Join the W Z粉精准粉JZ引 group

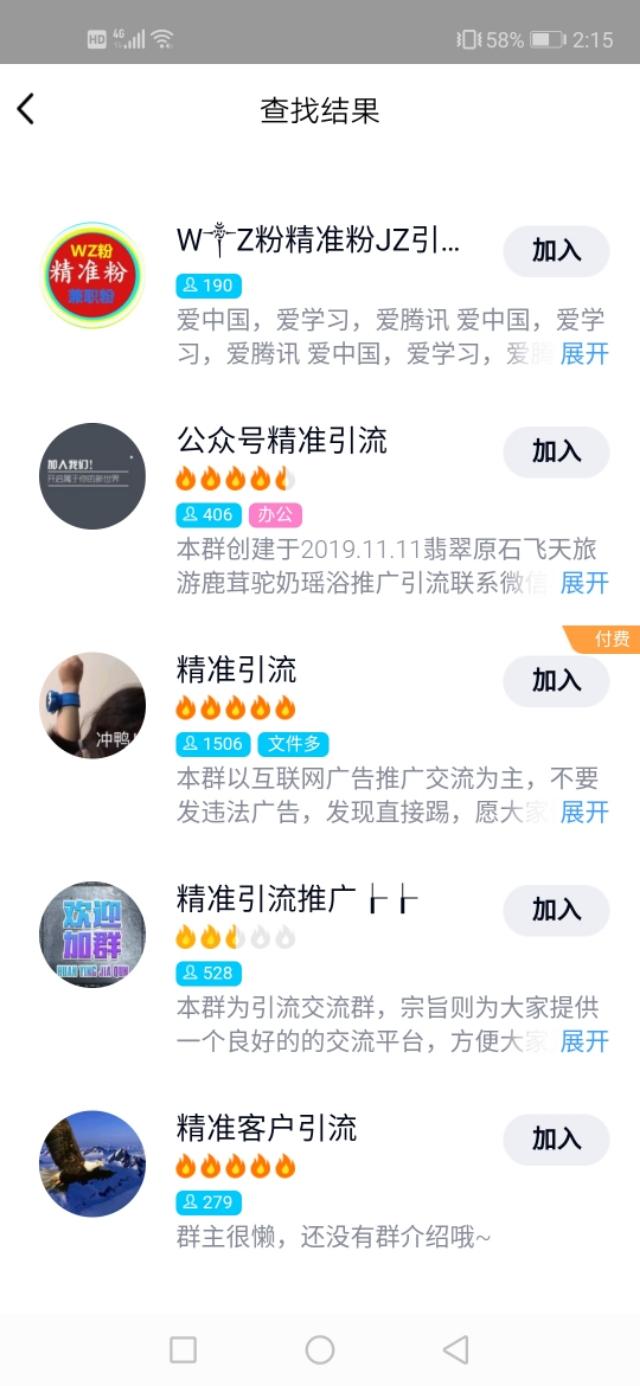[556, 251]
